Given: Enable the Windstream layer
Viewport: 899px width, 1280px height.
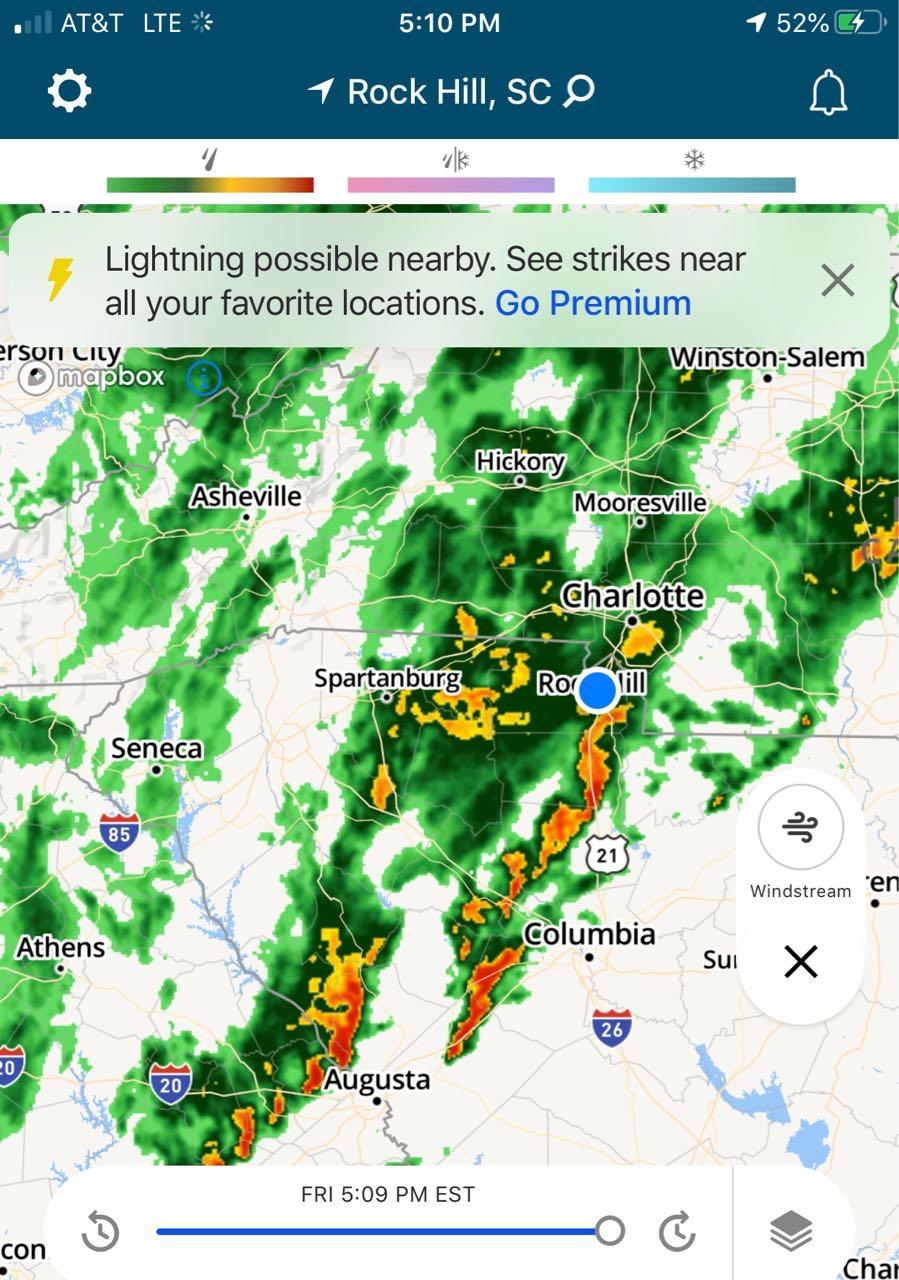Looking at the screenshot, I should tap(800, 828).
